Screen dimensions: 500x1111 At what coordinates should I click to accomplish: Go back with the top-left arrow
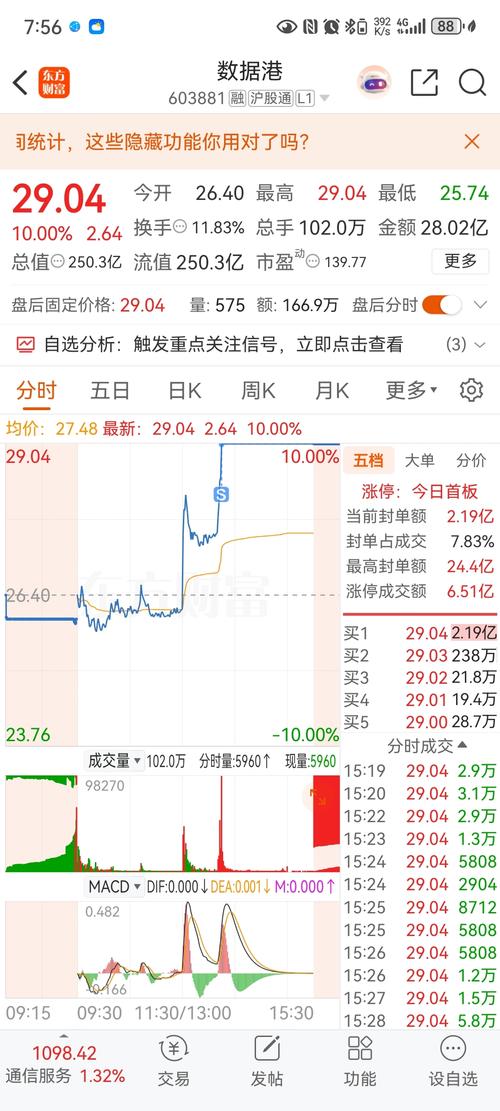point(20,83)
